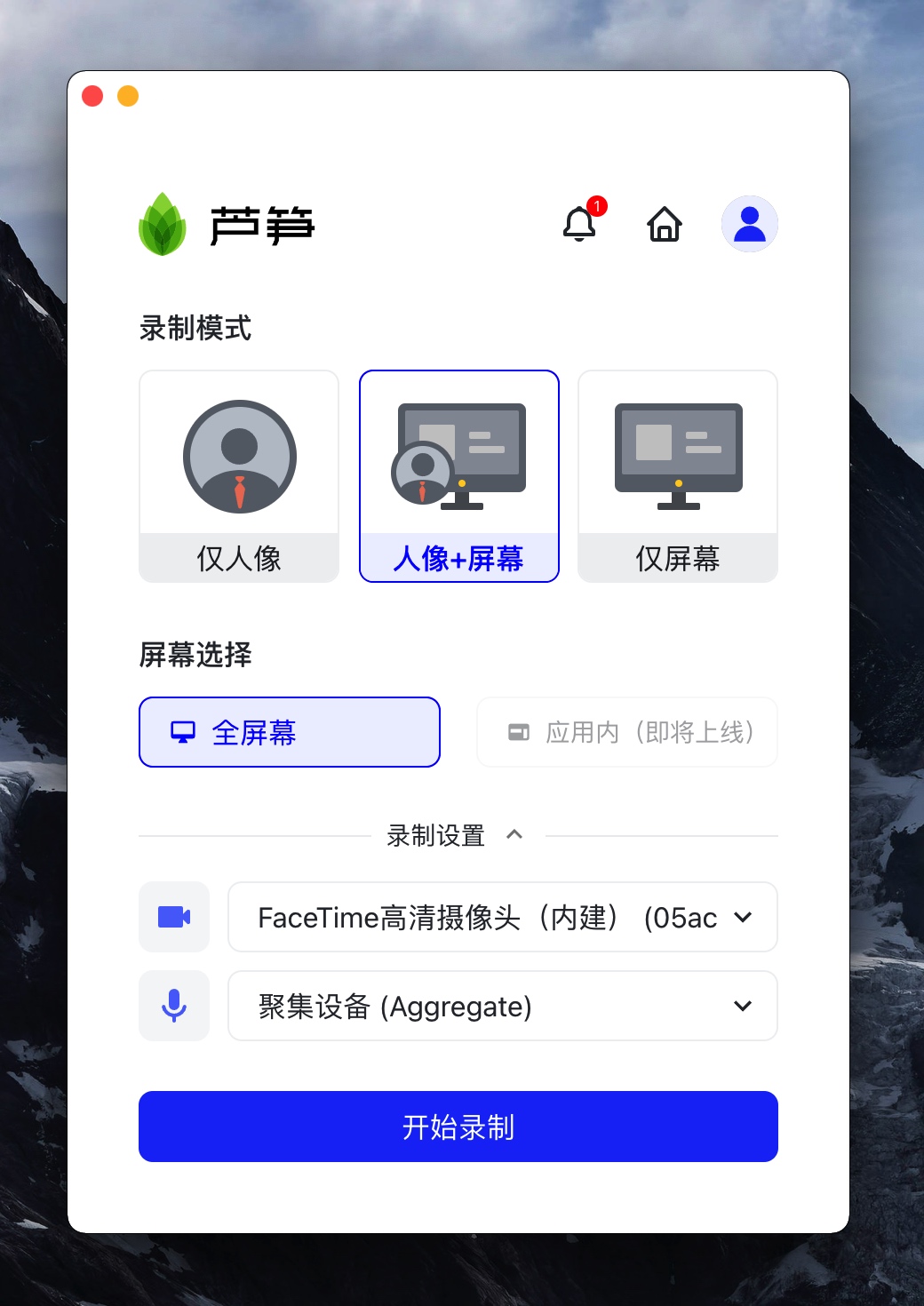Open the FaceTime camera dropdown
Image resolution: width=924 pixels, height=1306 pixels.
[x=503, y=917]
